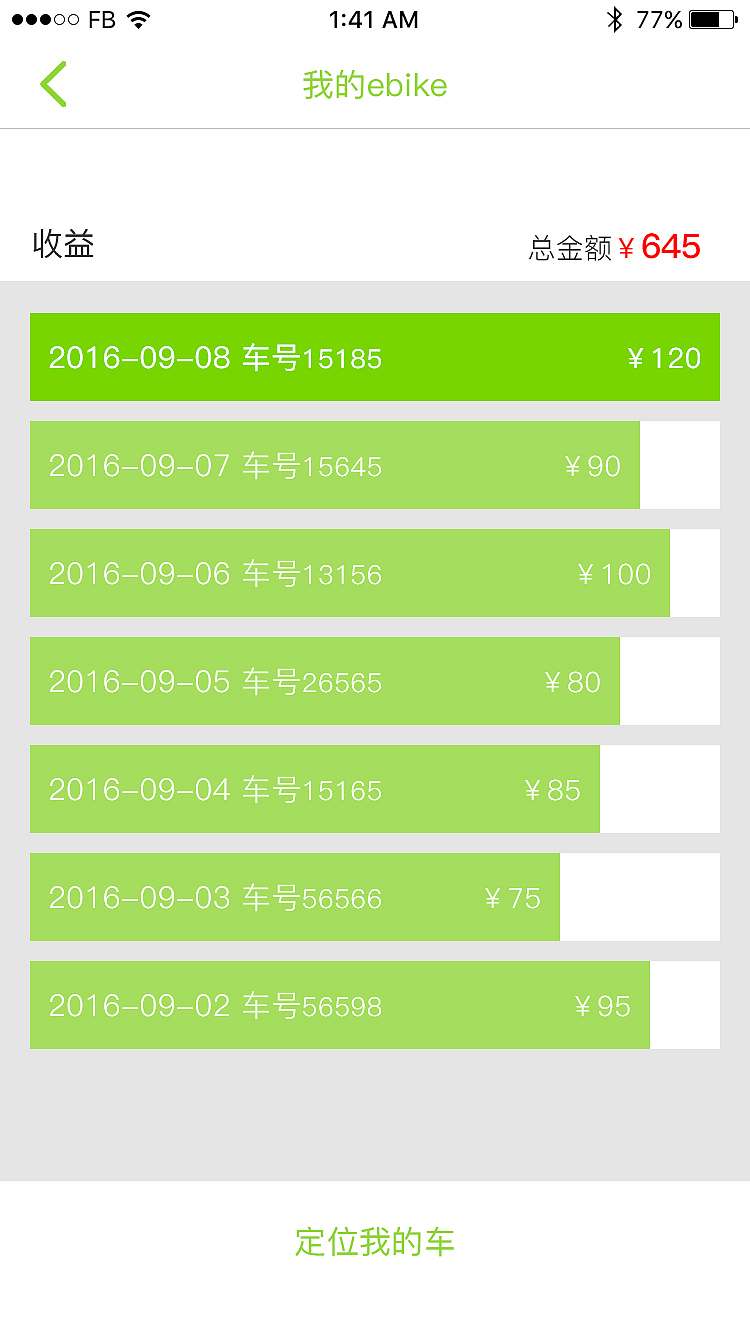Open the 2016-09-08 earnings row 车号15185

375,357
